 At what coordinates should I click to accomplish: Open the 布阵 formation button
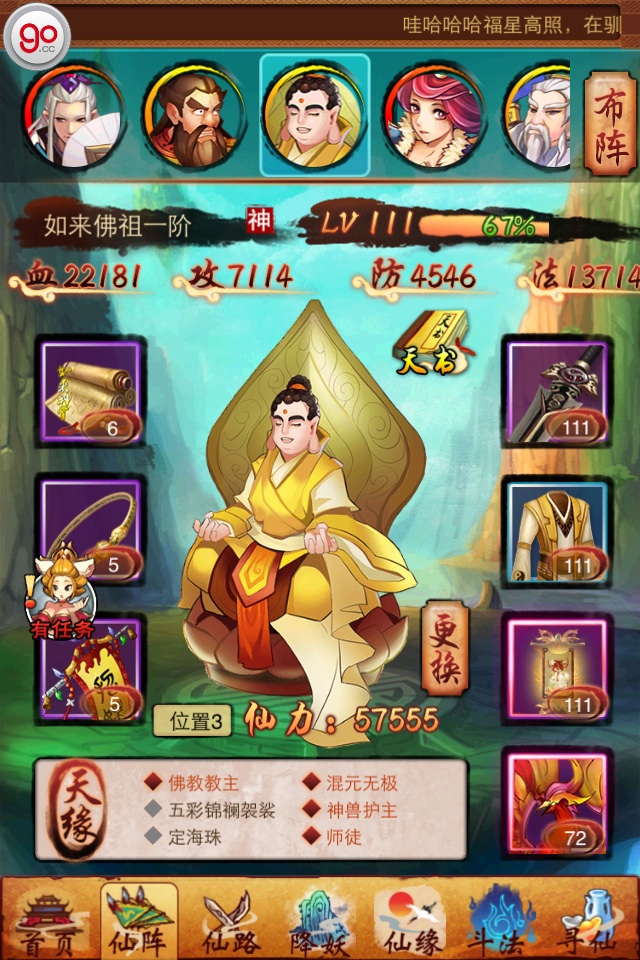pos(610,123)
